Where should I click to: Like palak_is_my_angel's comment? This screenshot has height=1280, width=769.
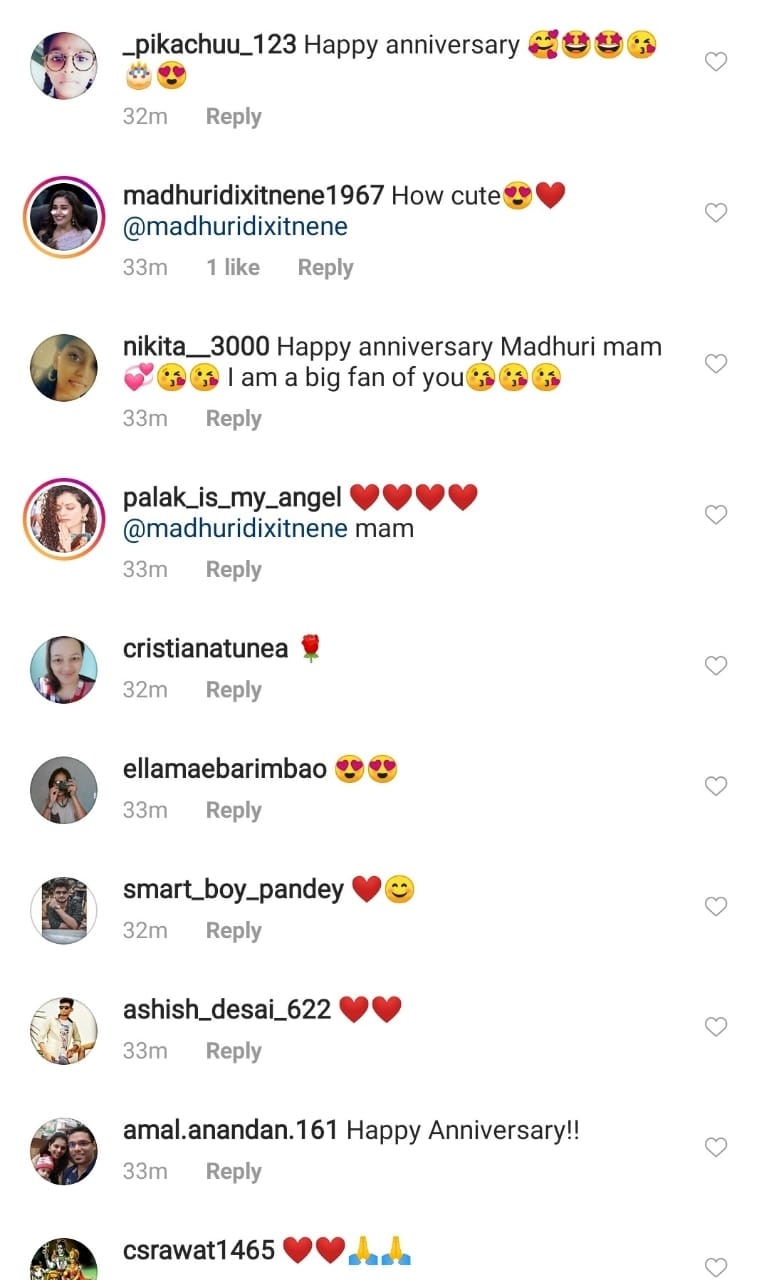click(716, 515)
